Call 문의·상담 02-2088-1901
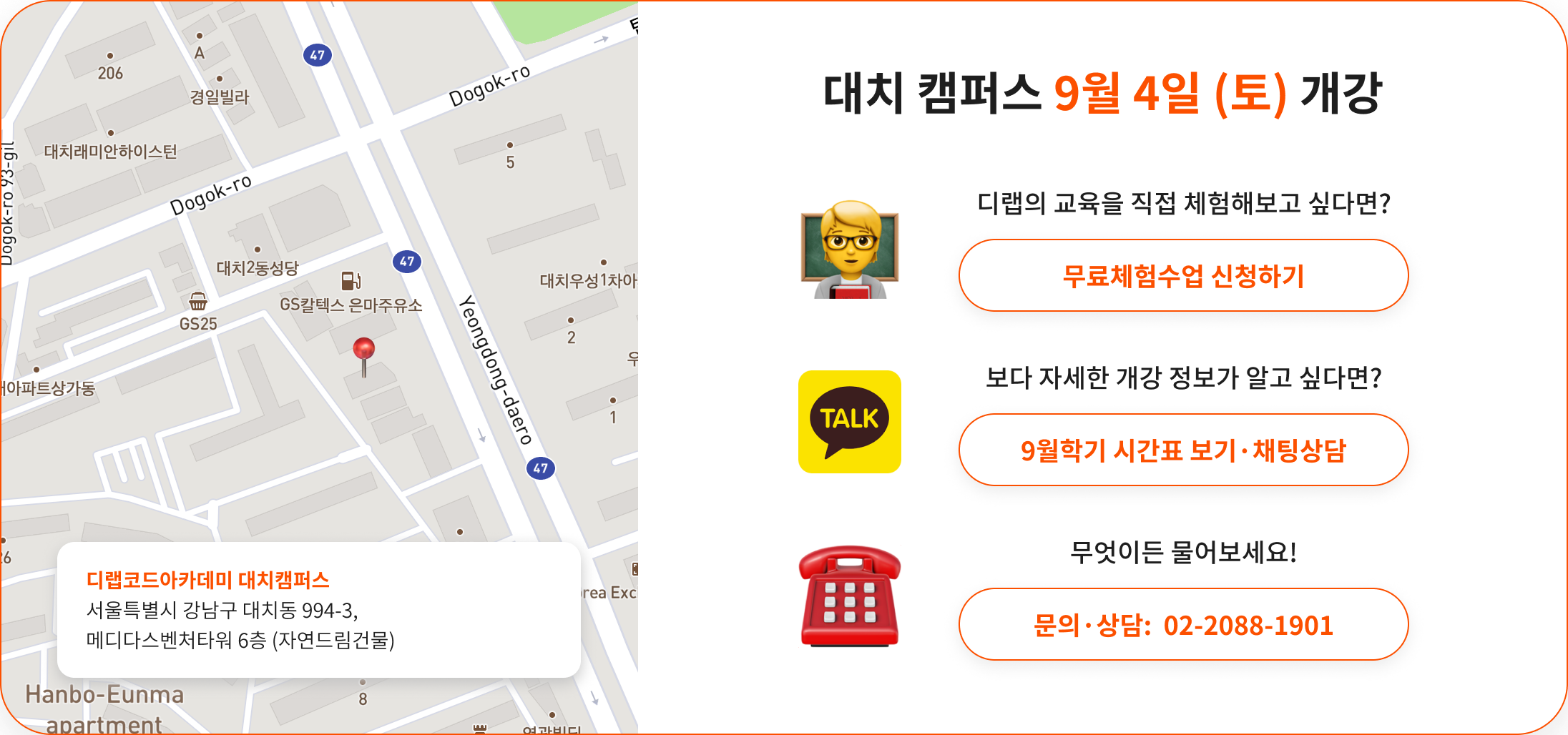Image resolution: width=1568 pixels, height=735 pixels. point(1183,625)
